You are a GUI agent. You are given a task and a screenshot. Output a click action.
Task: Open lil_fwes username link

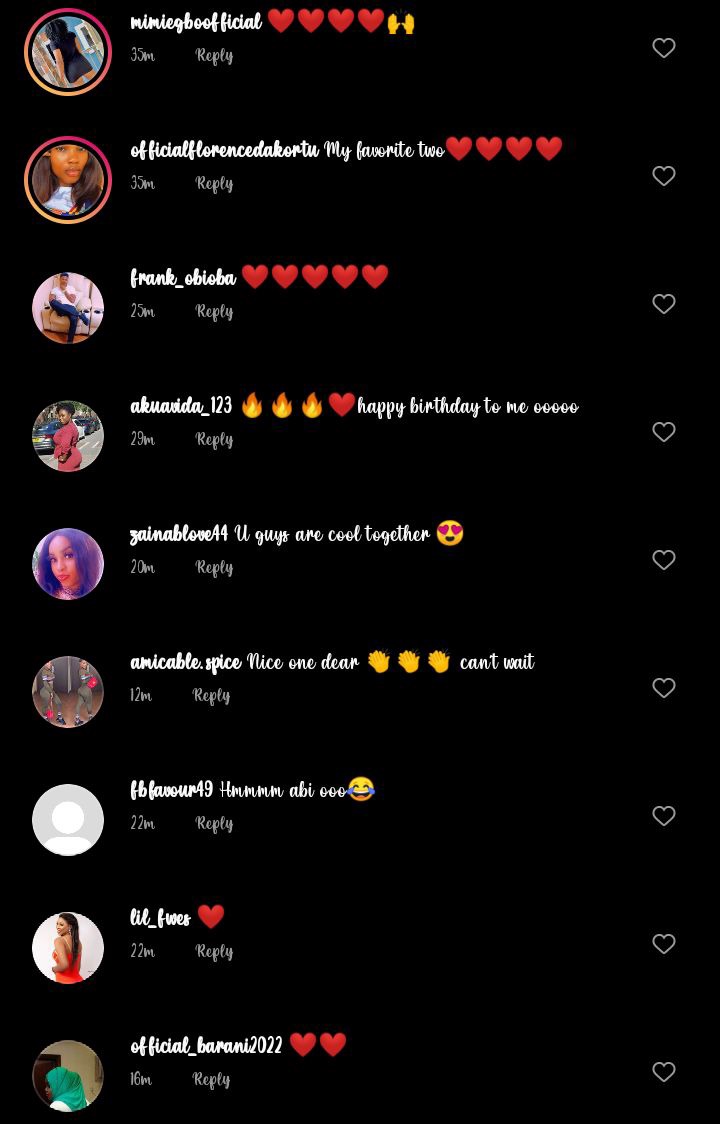pyautogui.click(x=160, y=918)
